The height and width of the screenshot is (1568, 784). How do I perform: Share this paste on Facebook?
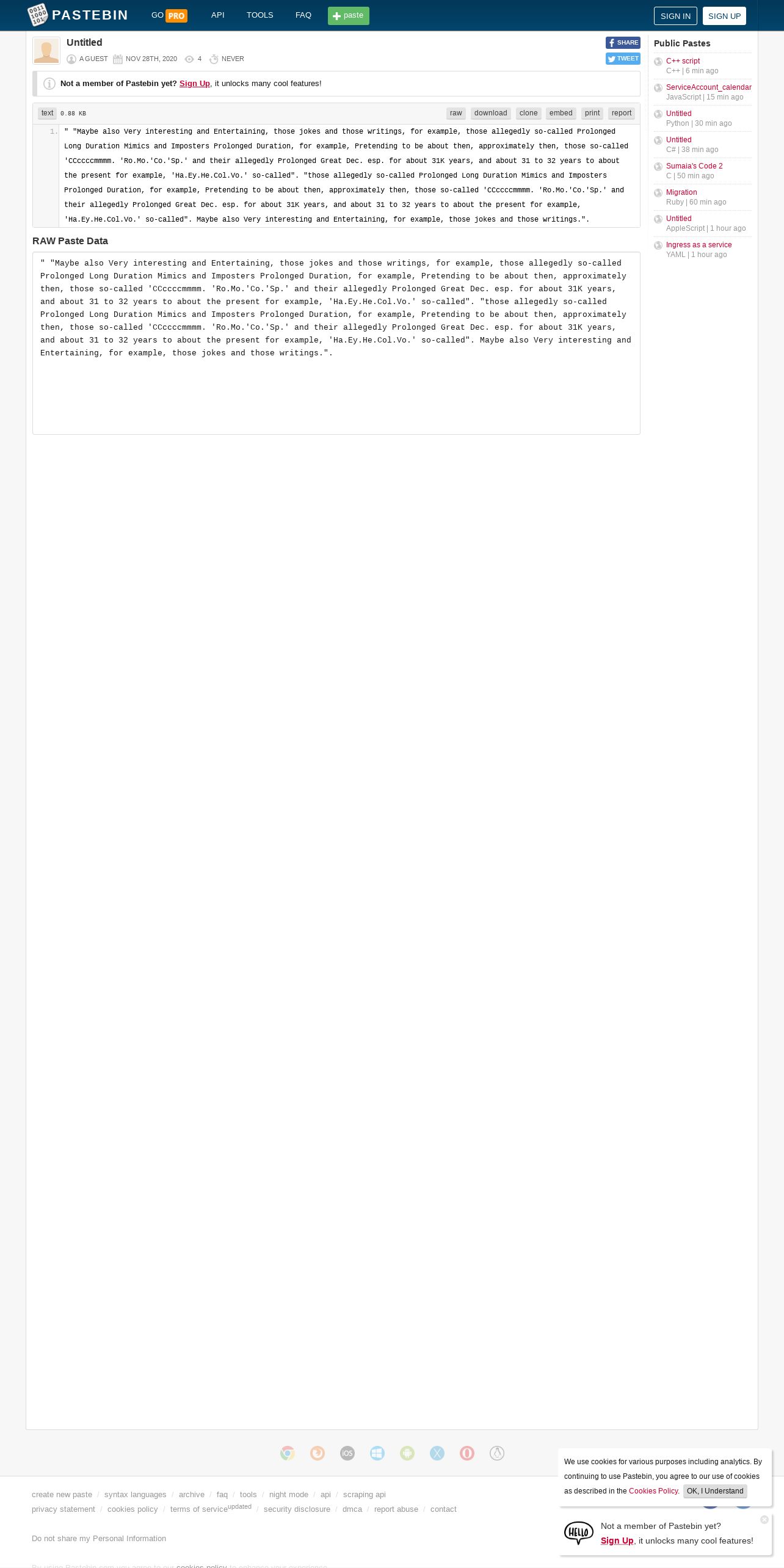coord(623,43)
